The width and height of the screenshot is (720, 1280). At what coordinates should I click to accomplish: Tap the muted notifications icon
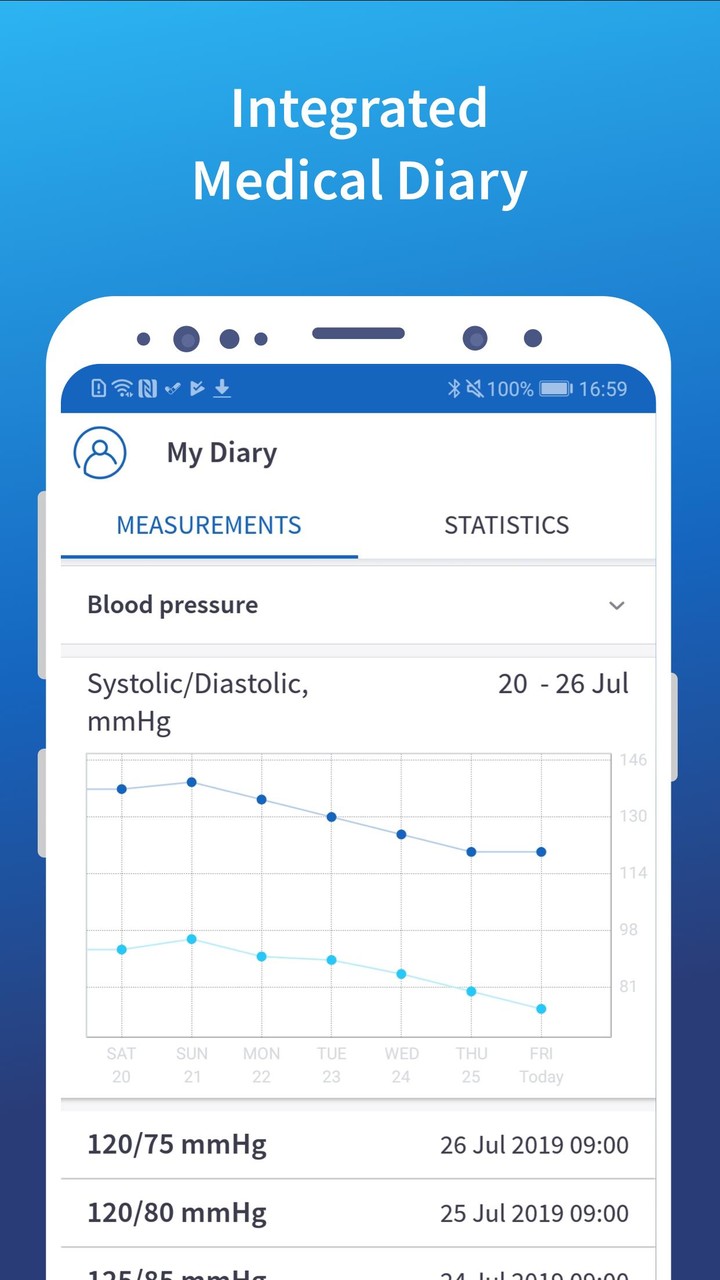[479, 388]
